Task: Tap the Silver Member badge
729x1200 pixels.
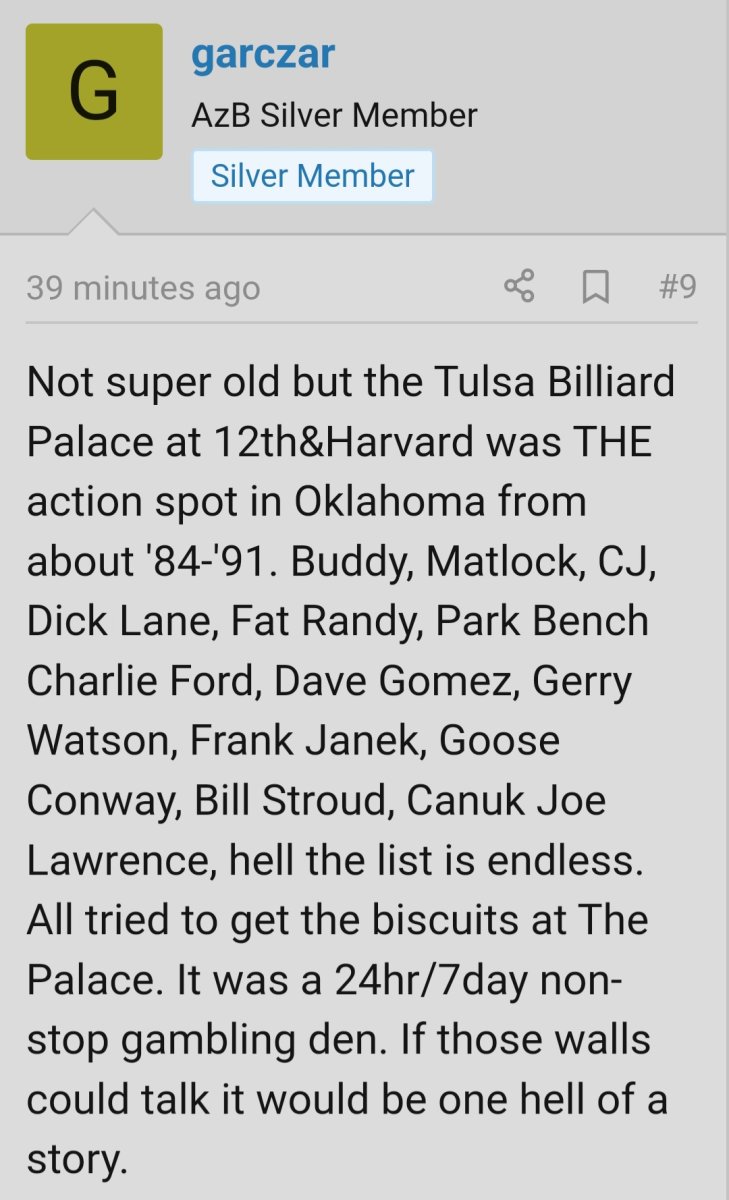Action: point(312,176)
